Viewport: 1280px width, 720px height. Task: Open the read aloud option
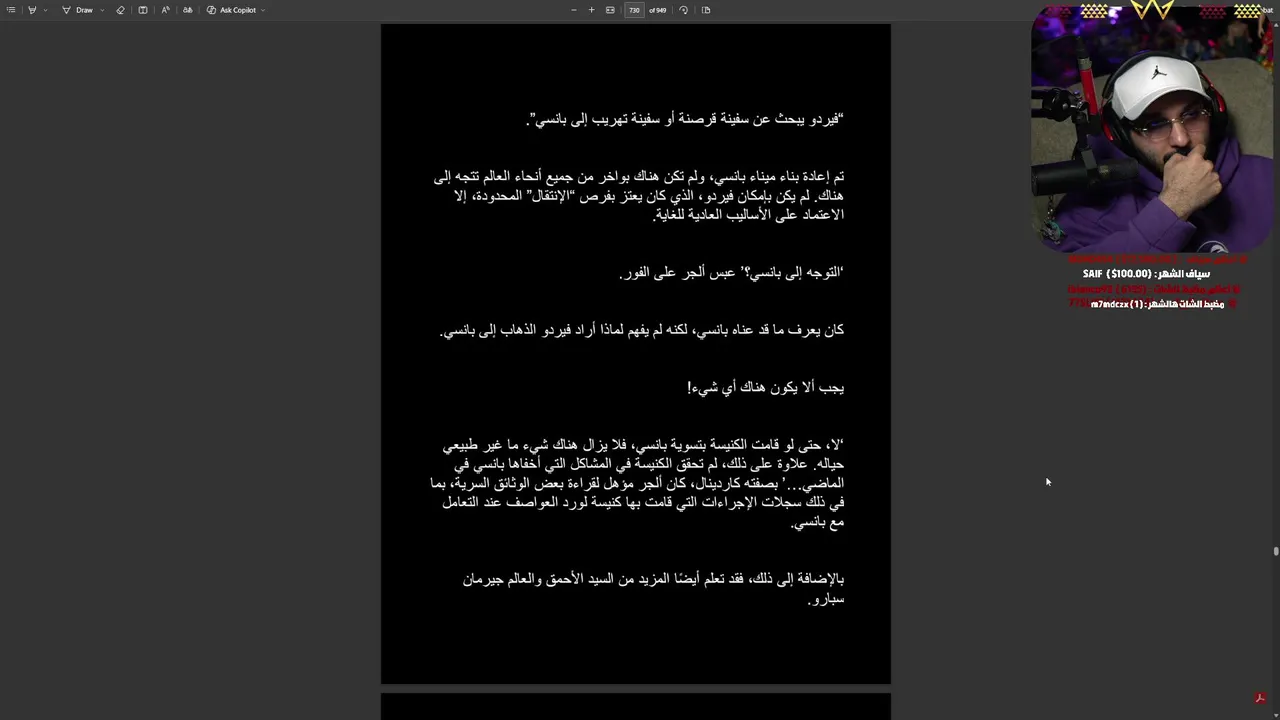coord(165,10)
